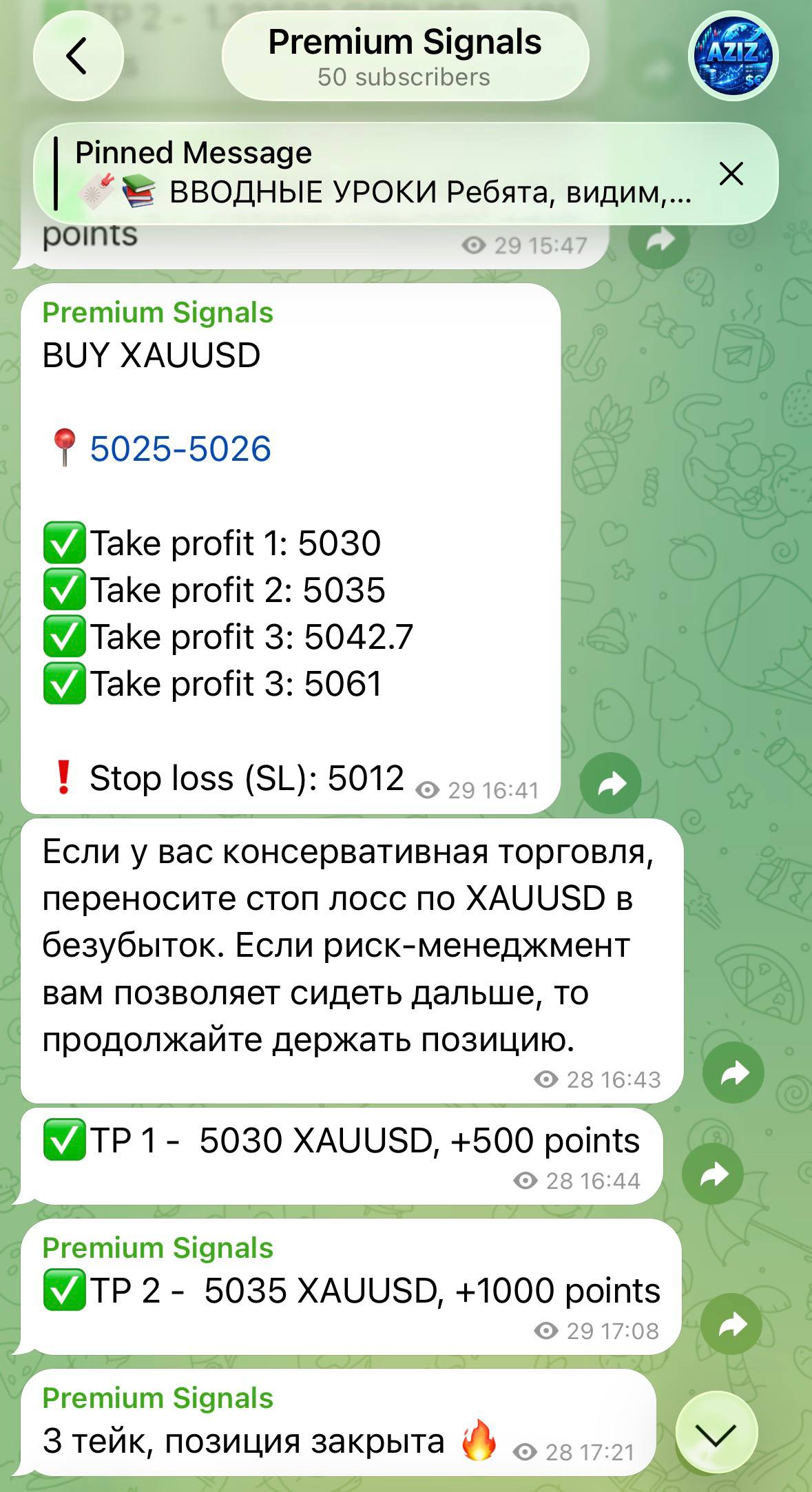Tap the 5025-5026 entry price link
Viewport: 812px width, 1492px height.
tap(180, 449)
